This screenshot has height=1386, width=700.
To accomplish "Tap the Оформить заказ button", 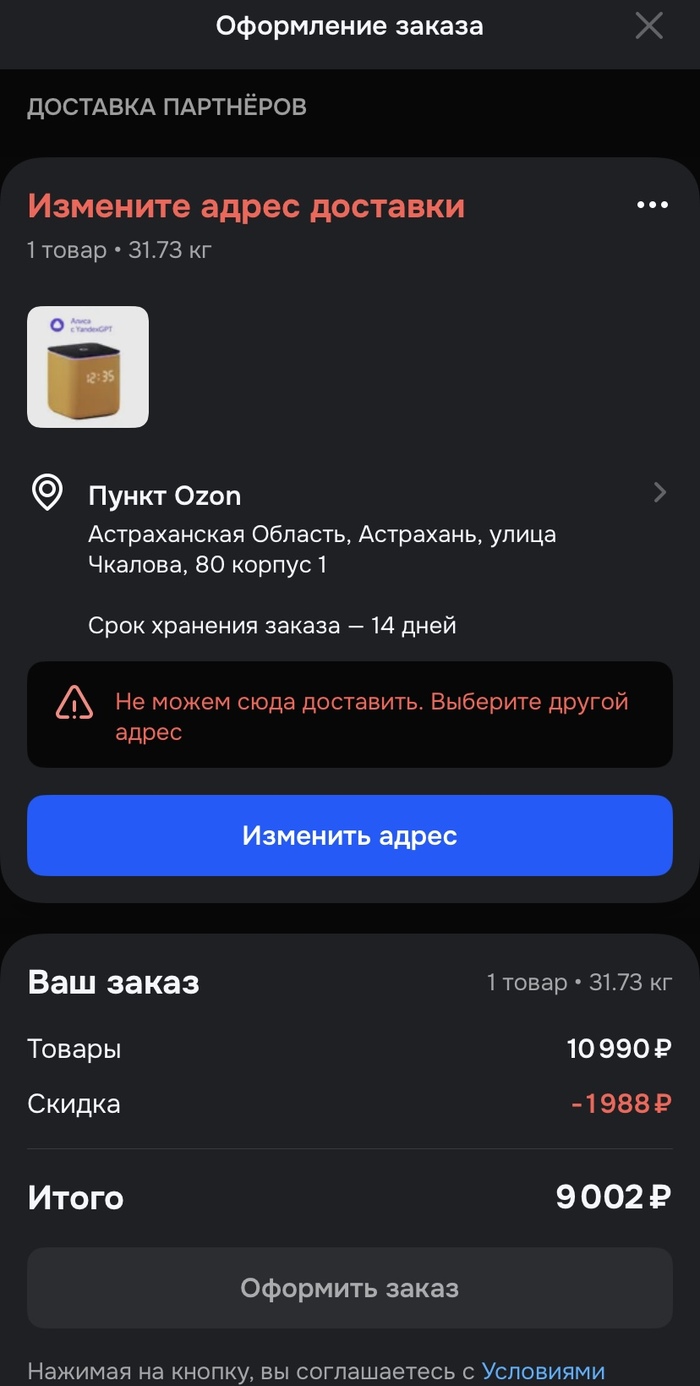I will pos(350,1288).
